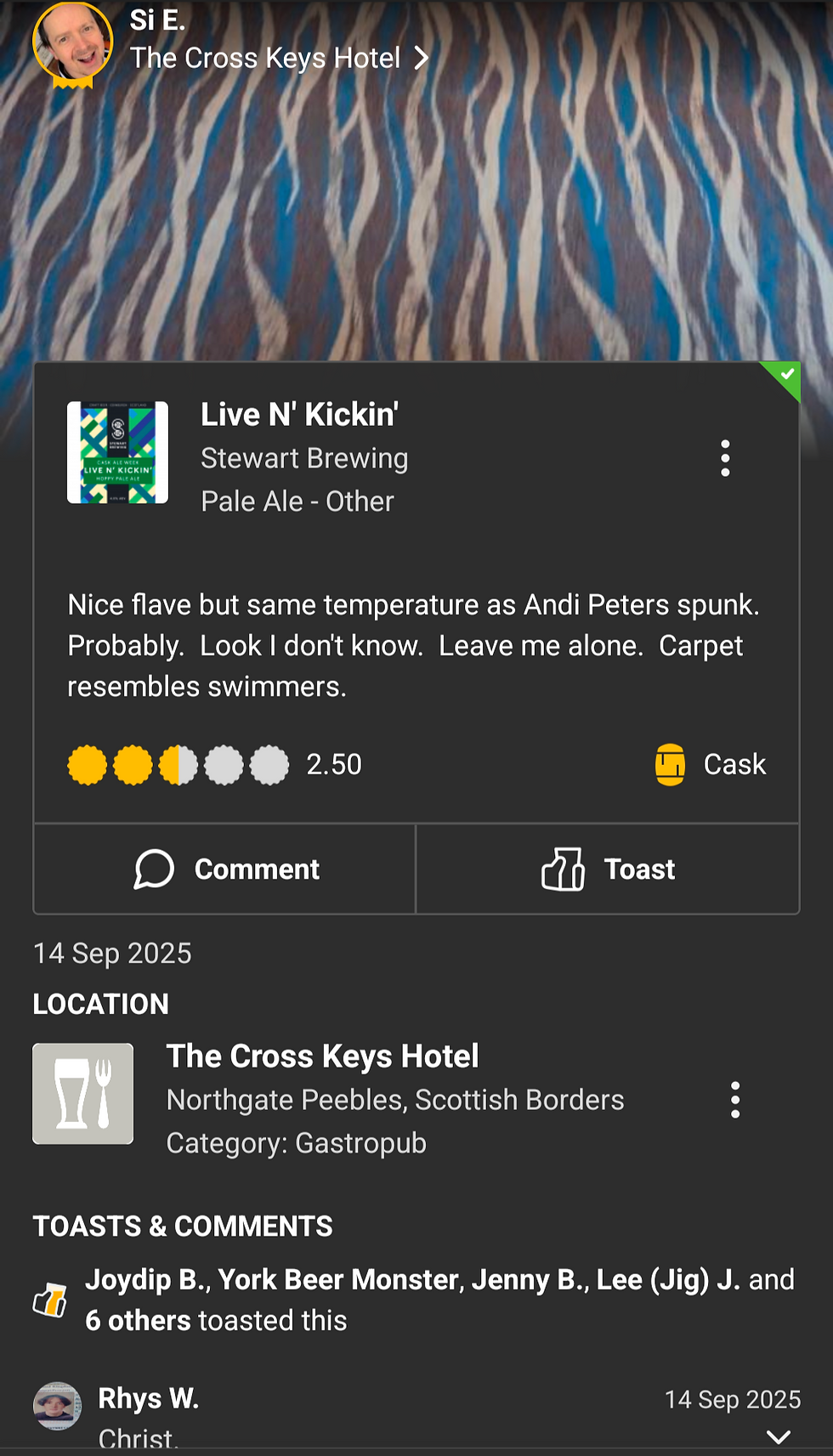
Task: Open The Cross Keys Hotel location row
Action: 322,1057
